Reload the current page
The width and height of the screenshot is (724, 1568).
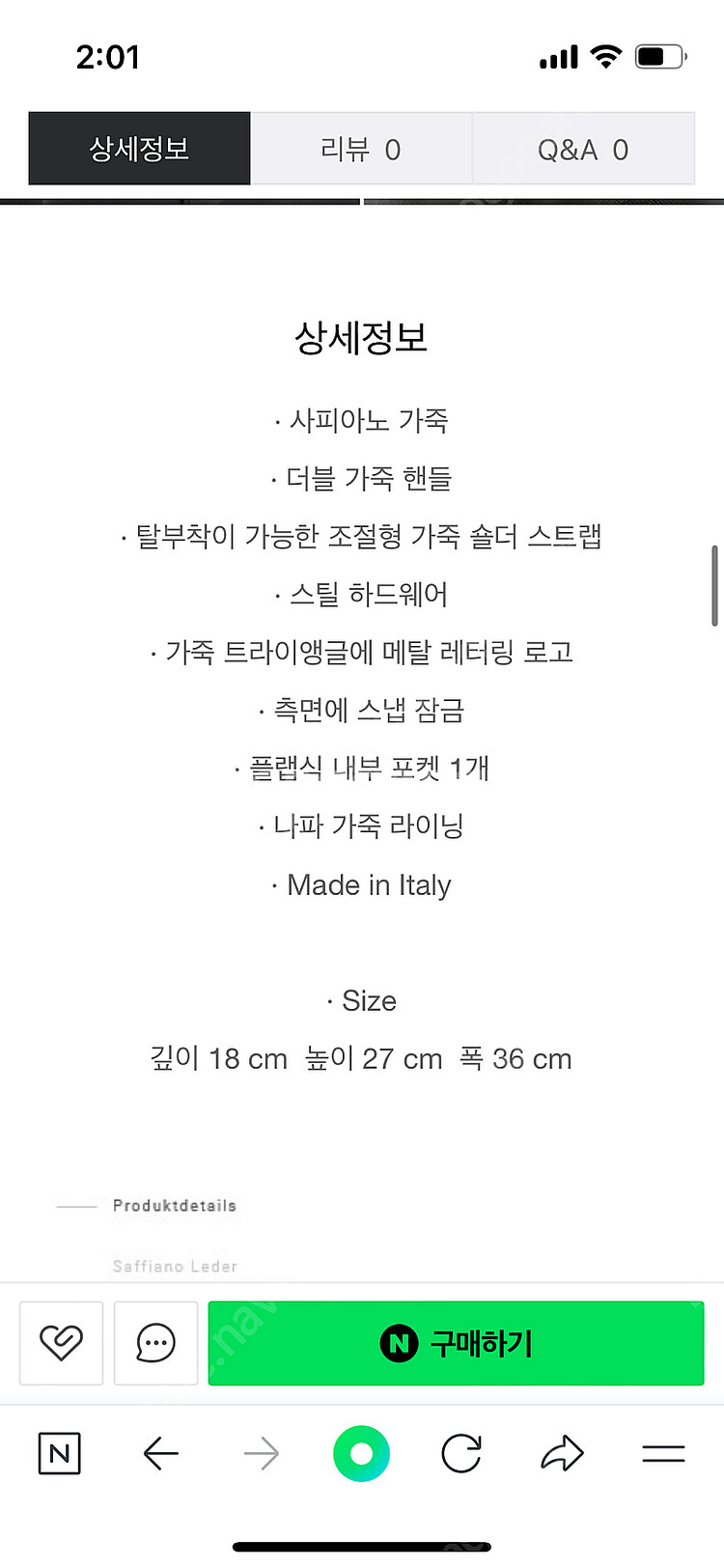pos(461,1453)
